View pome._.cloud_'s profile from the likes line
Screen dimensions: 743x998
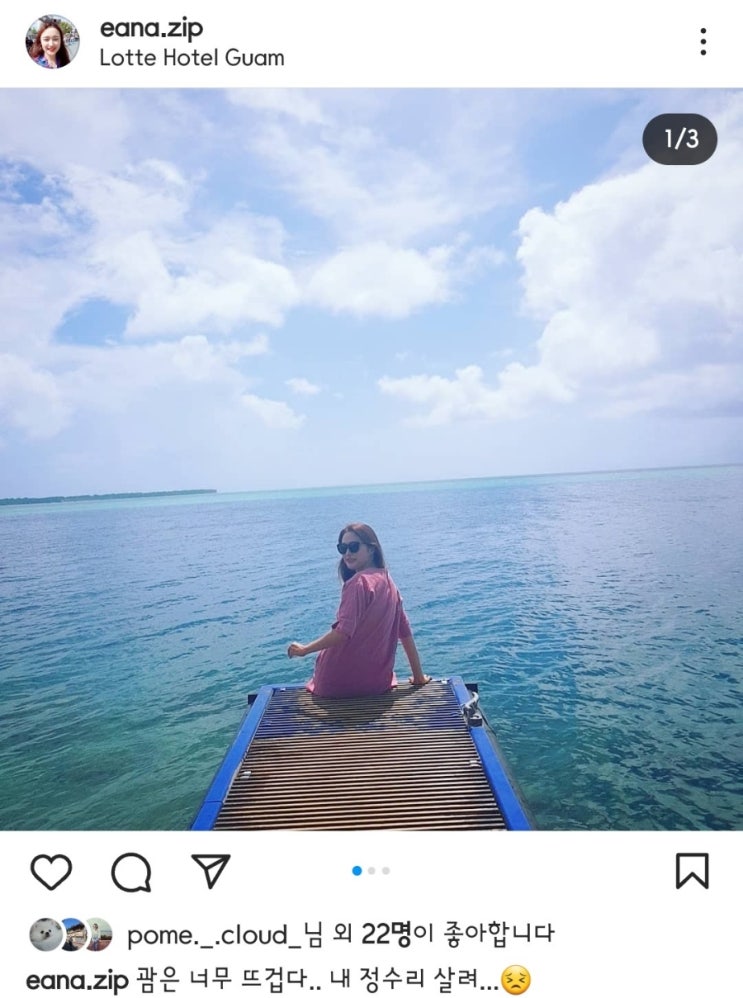(213, 935)
